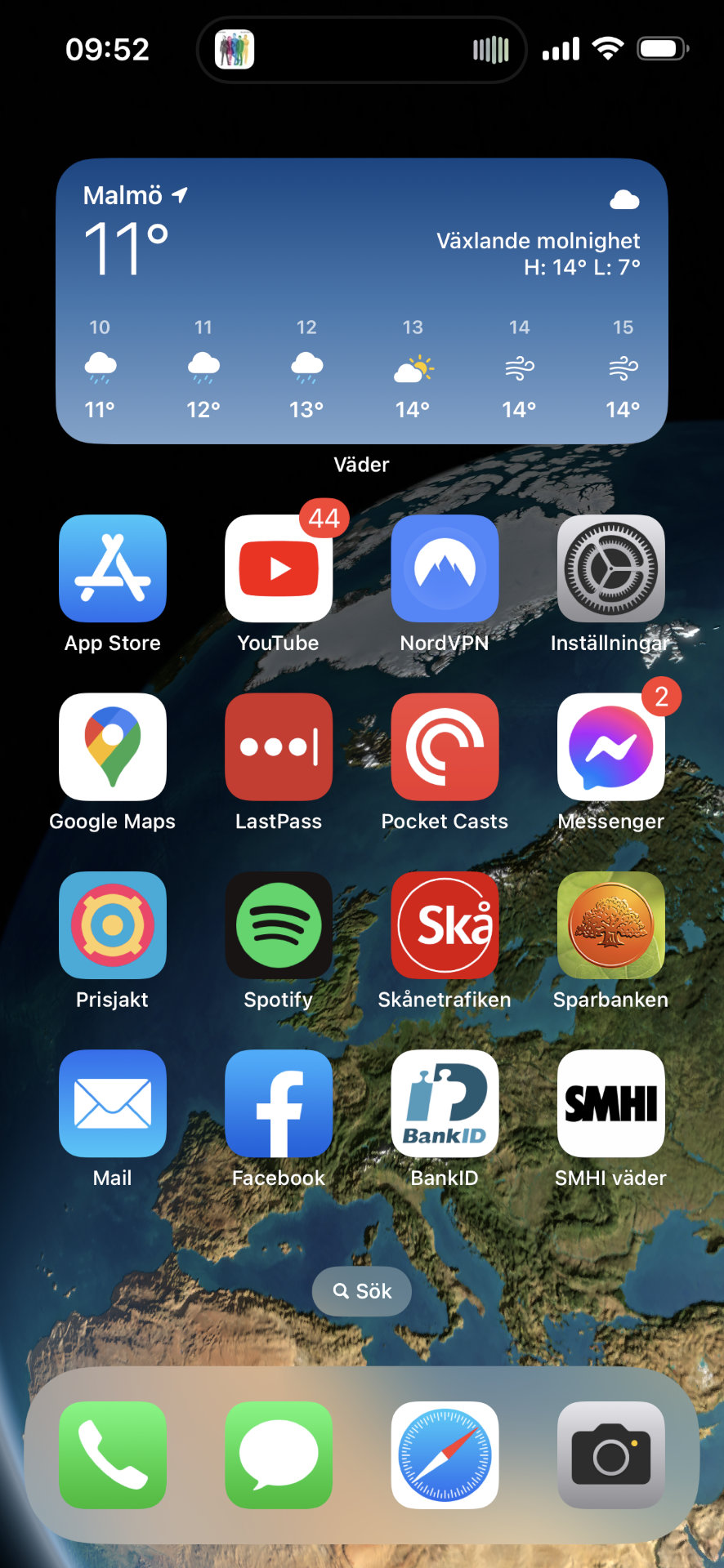Tap the Sök search pill
This screenshot has width=724, height=1568.
point(361,1291)
